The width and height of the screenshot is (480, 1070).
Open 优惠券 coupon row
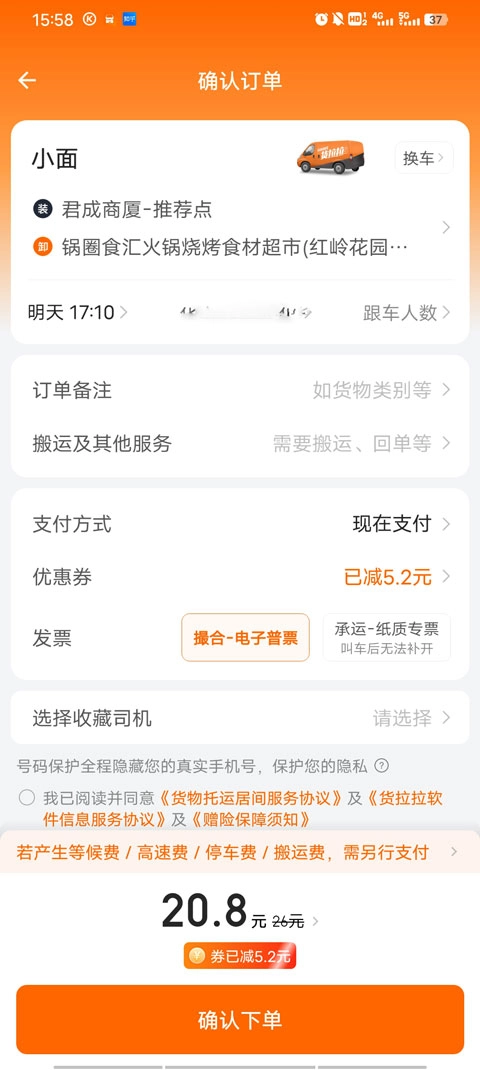click(240, 577)
